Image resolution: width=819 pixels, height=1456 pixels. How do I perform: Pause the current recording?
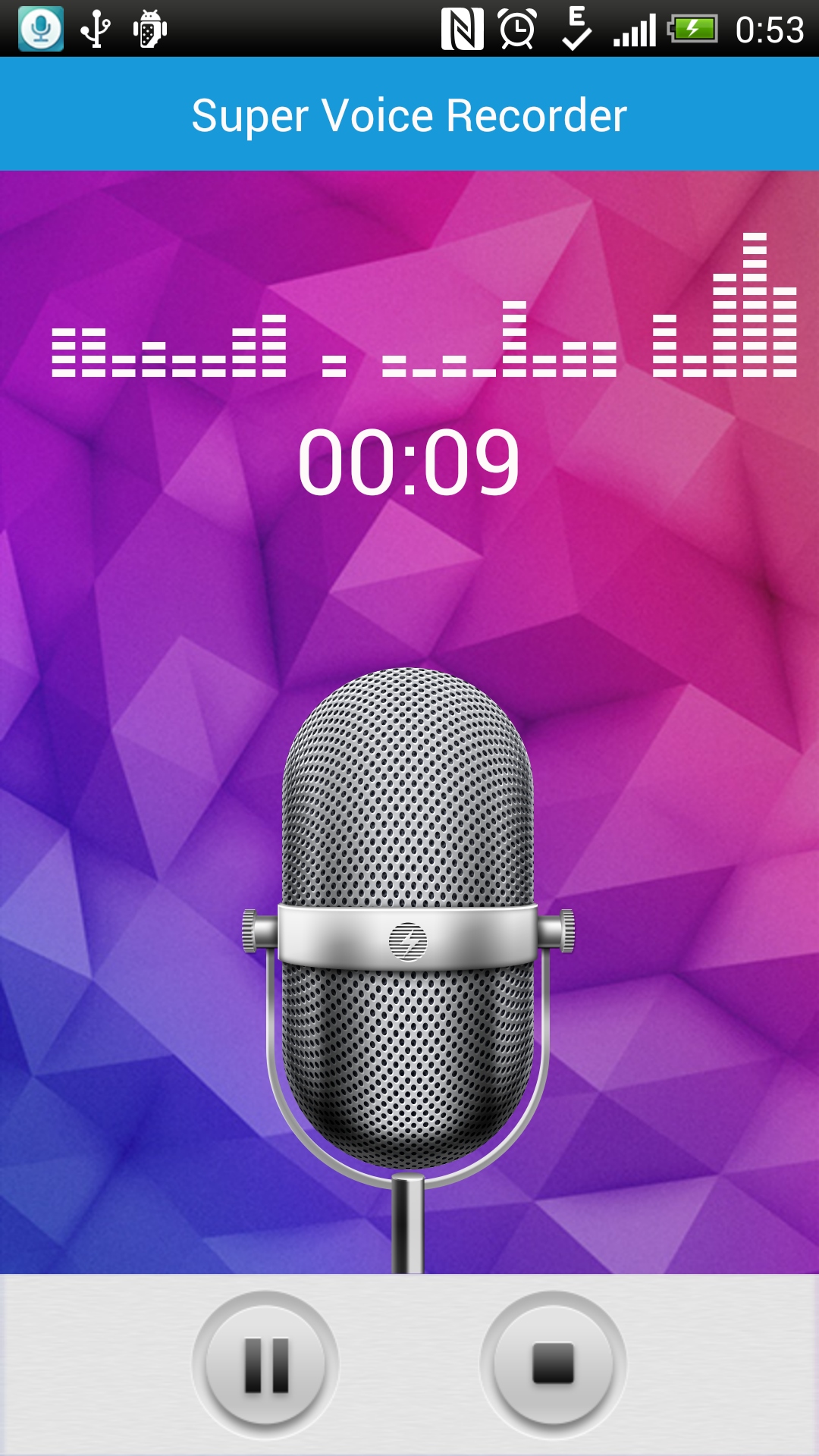[x=265, y=1364]
